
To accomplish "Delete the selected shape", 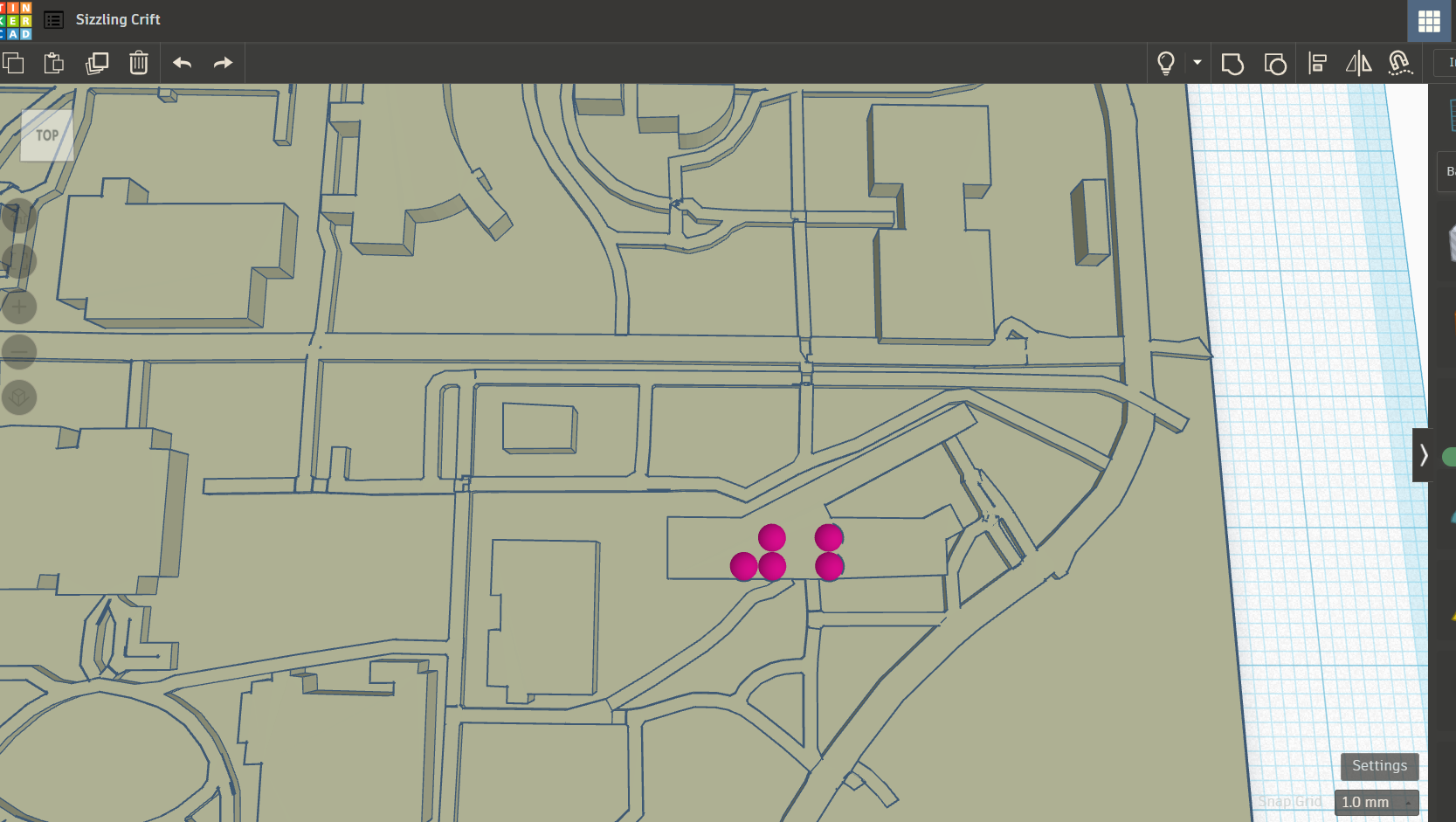I will click(139, 63).
